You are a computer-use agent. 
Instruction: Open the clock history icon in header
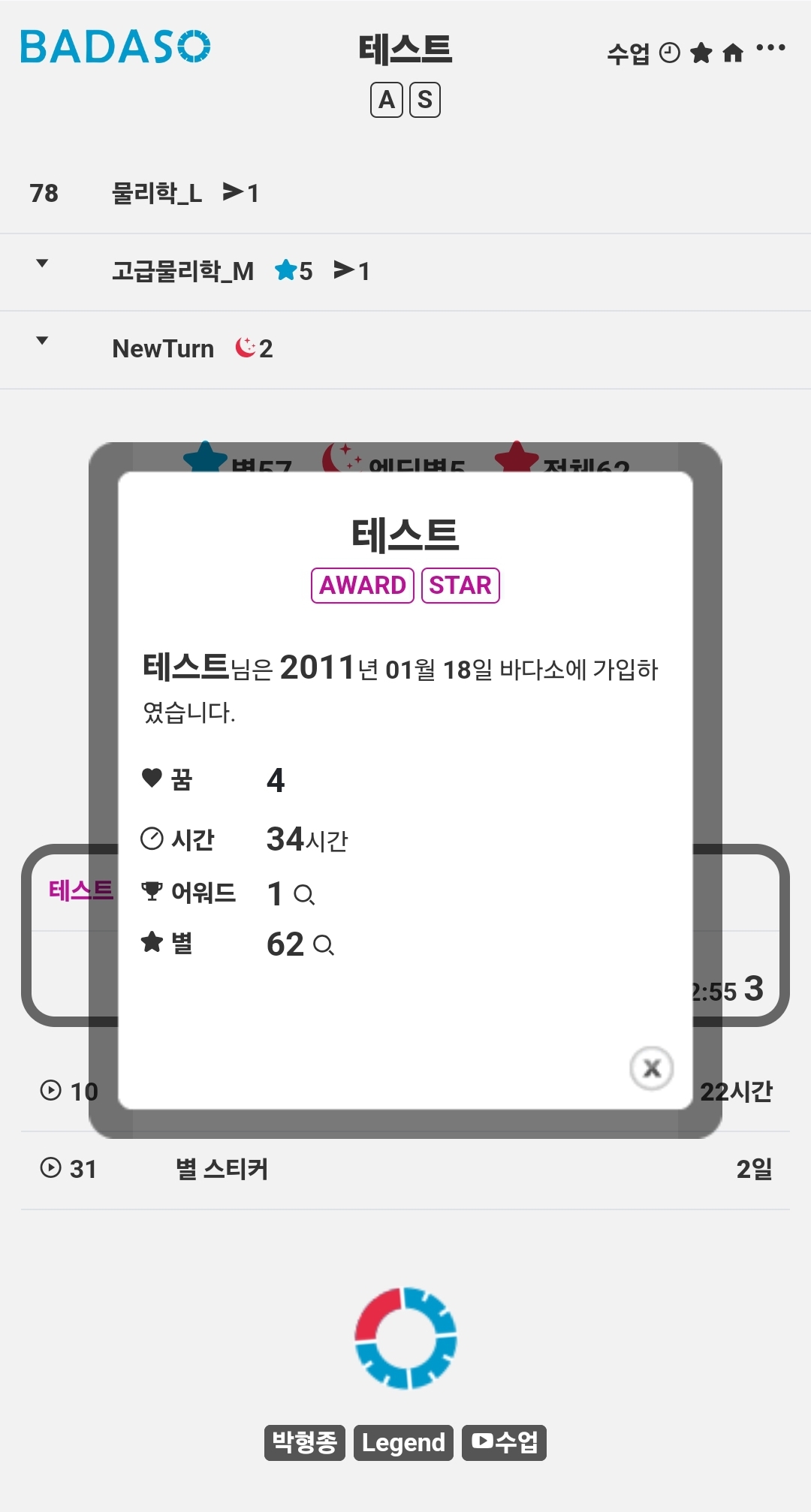[670, 53]
